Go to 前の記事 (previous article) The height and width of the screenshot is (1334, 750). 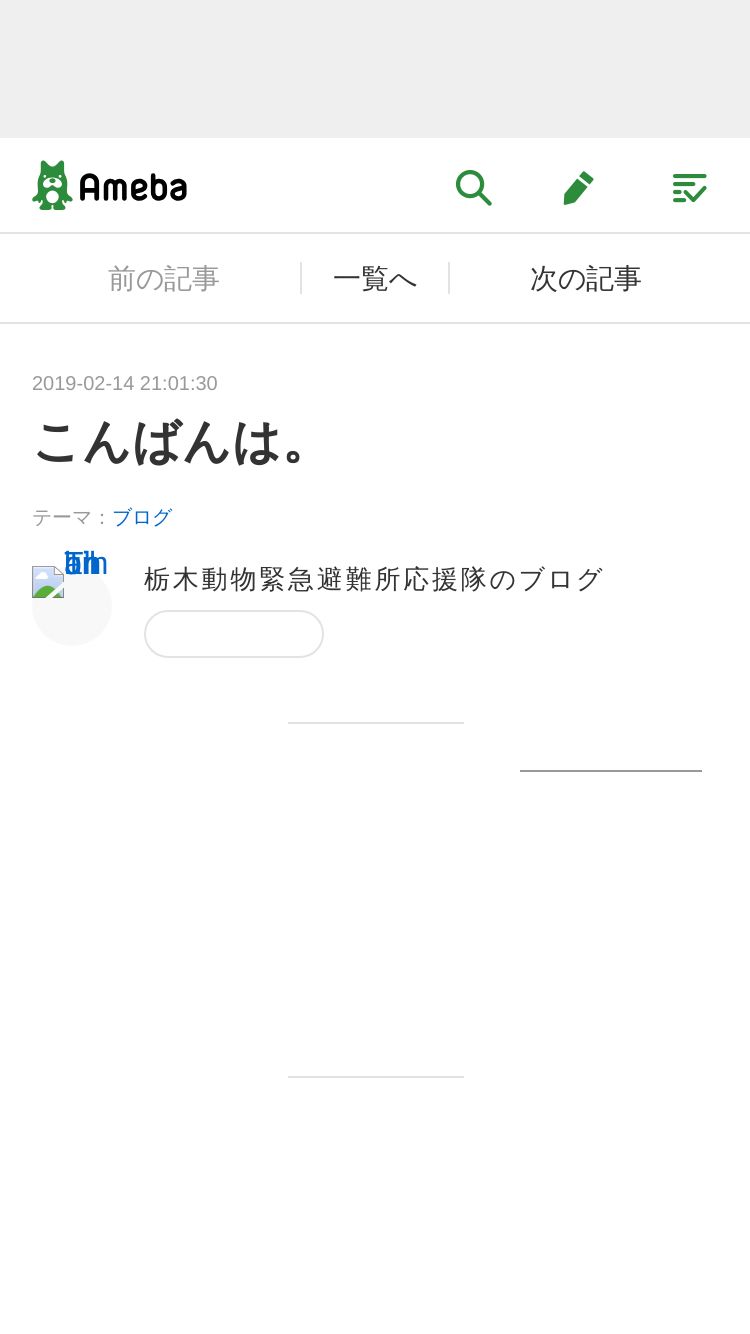(163, 278)
